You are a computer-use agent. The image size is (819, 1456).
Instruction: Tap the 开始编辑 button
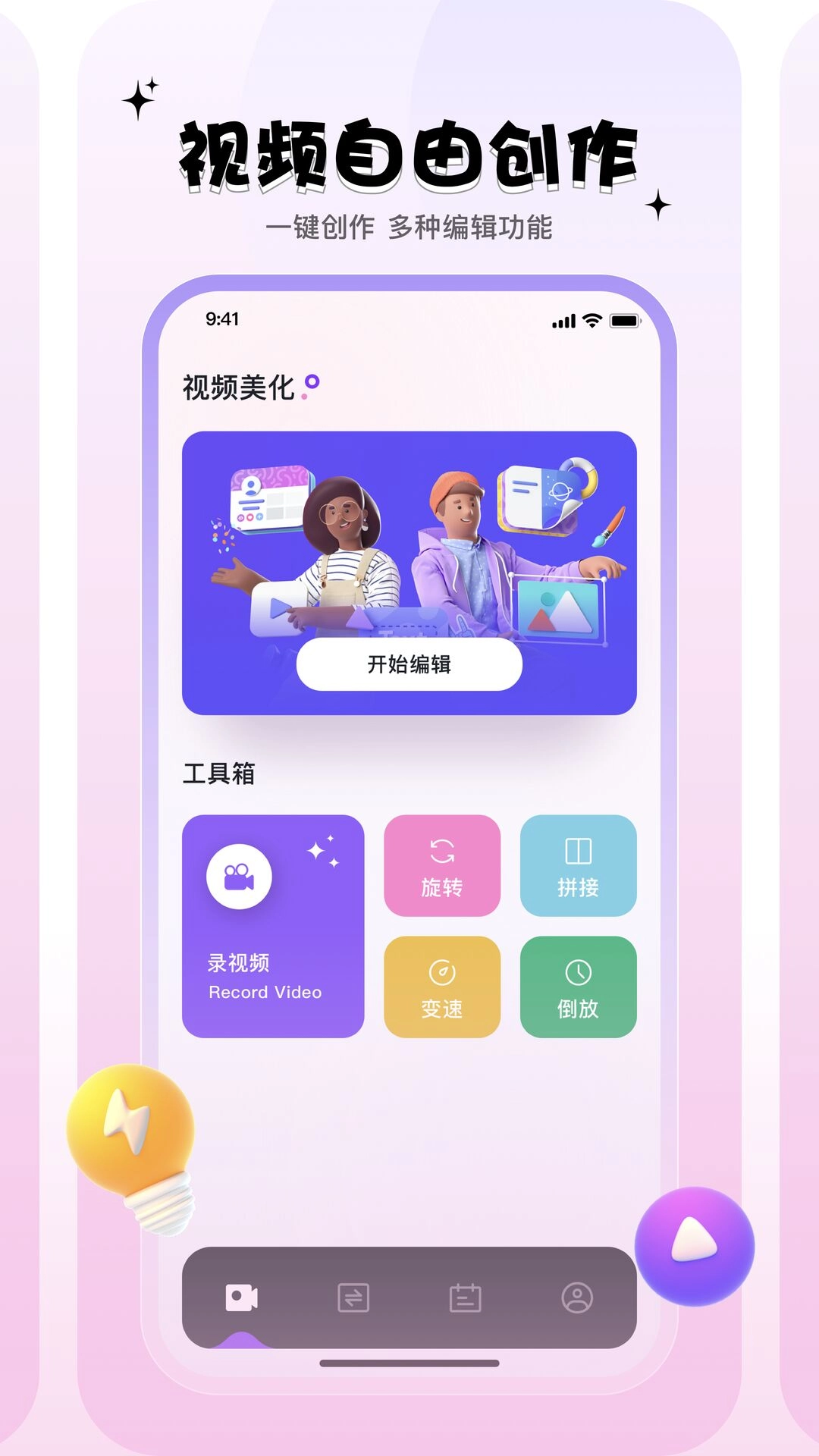410,662
